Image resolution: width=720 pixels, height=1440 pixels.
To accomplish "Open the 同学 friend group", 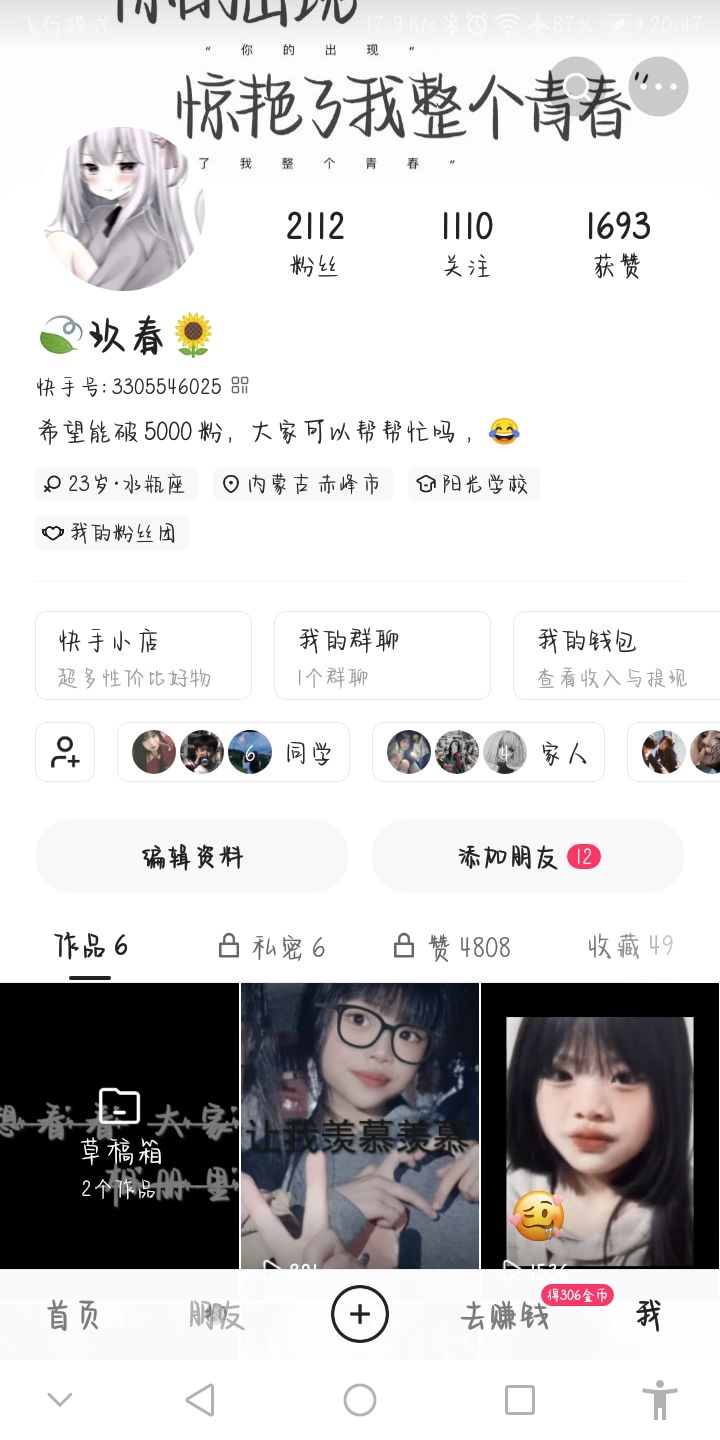I will 233,752.
